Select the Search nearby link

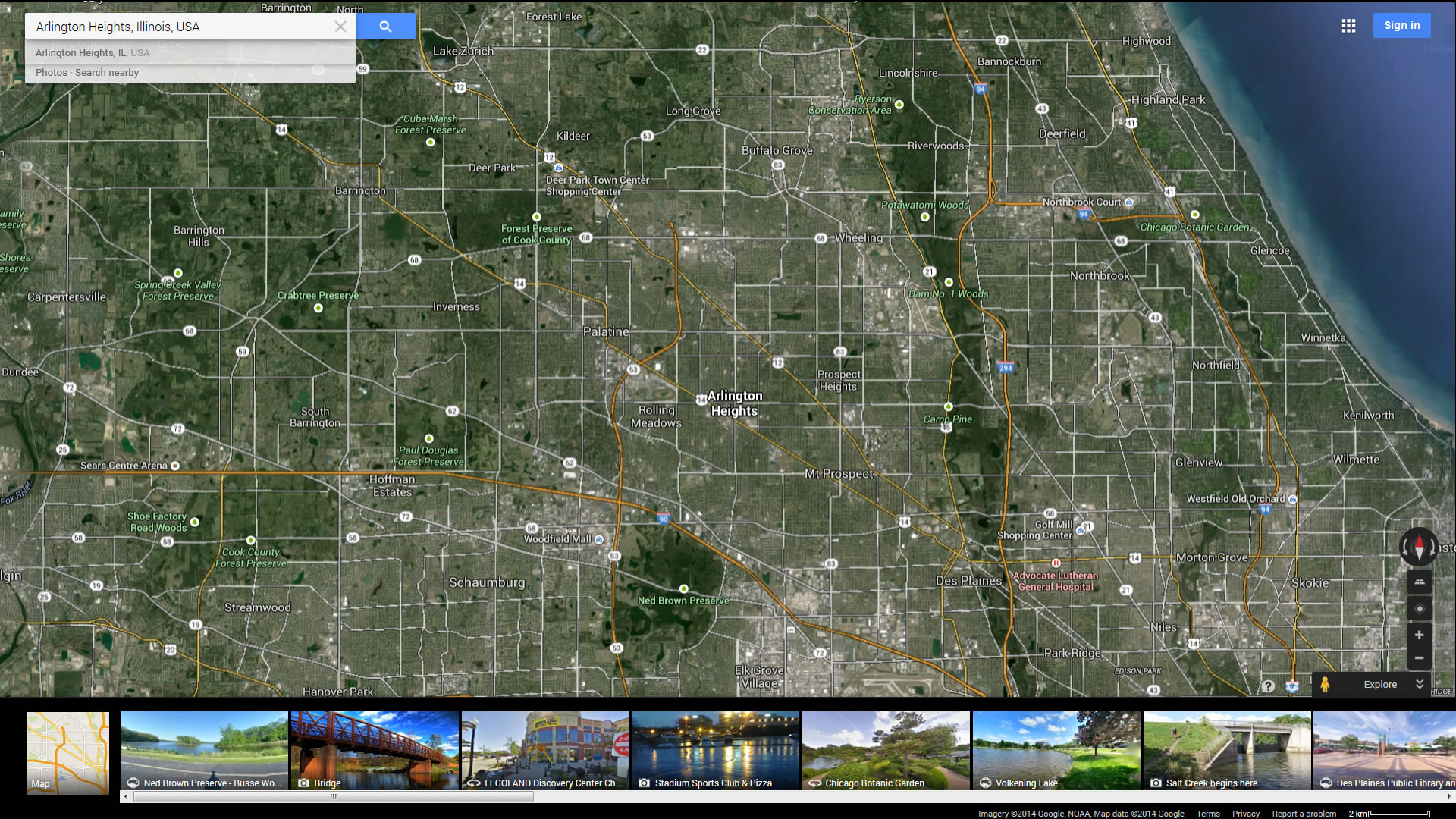tap(107, 73)
